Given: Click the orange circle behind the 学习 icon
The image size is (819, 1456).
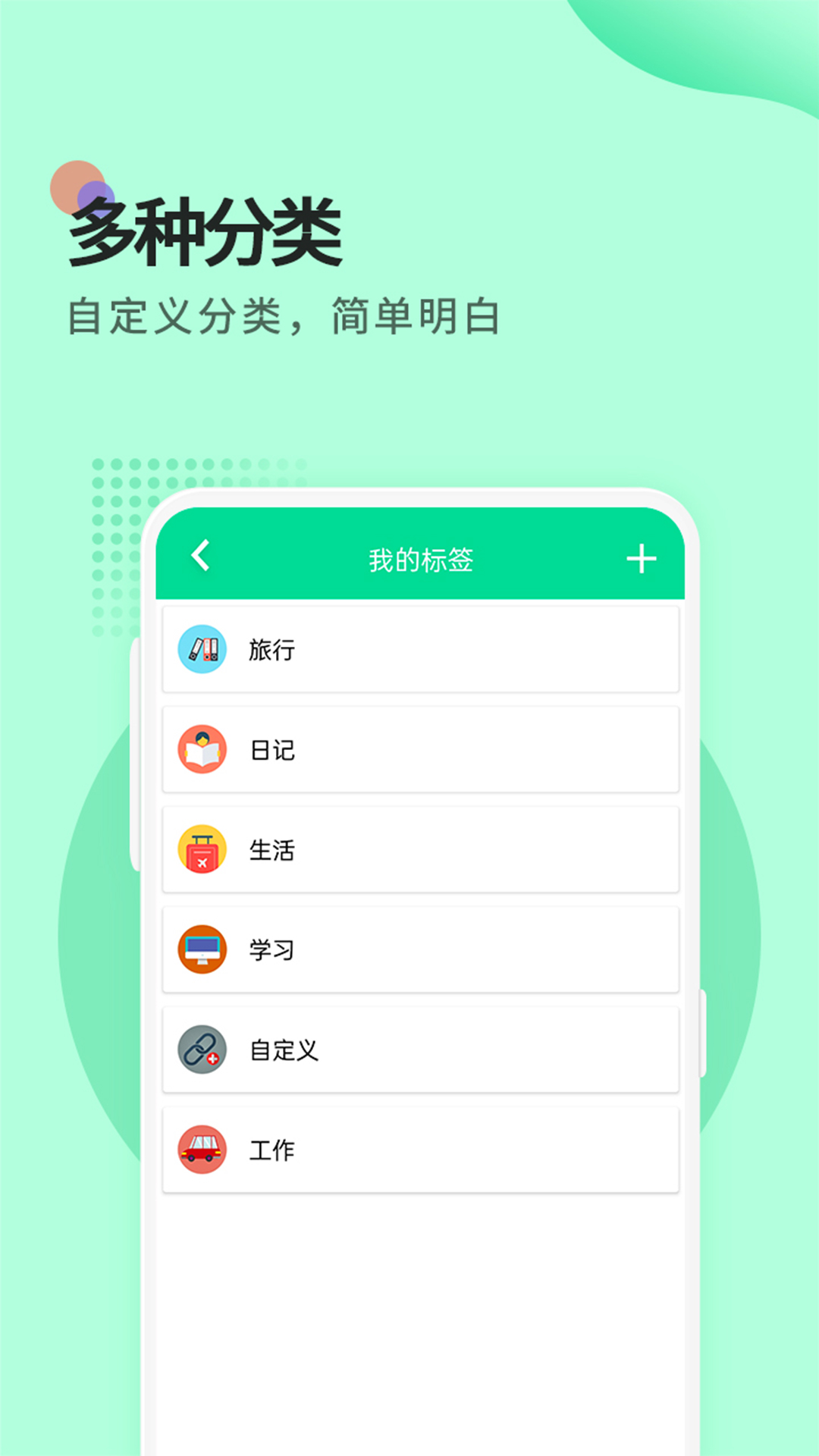Looking at the screenshot, I should pyautogui.click(x=202, y=949).
